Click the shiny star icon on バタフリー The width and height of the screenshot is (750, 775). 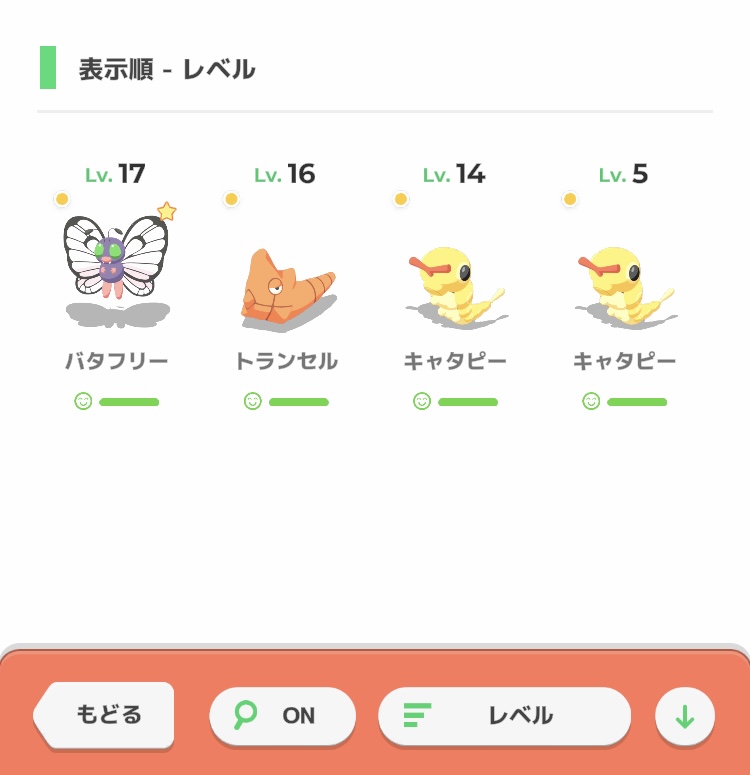(168, 211)
